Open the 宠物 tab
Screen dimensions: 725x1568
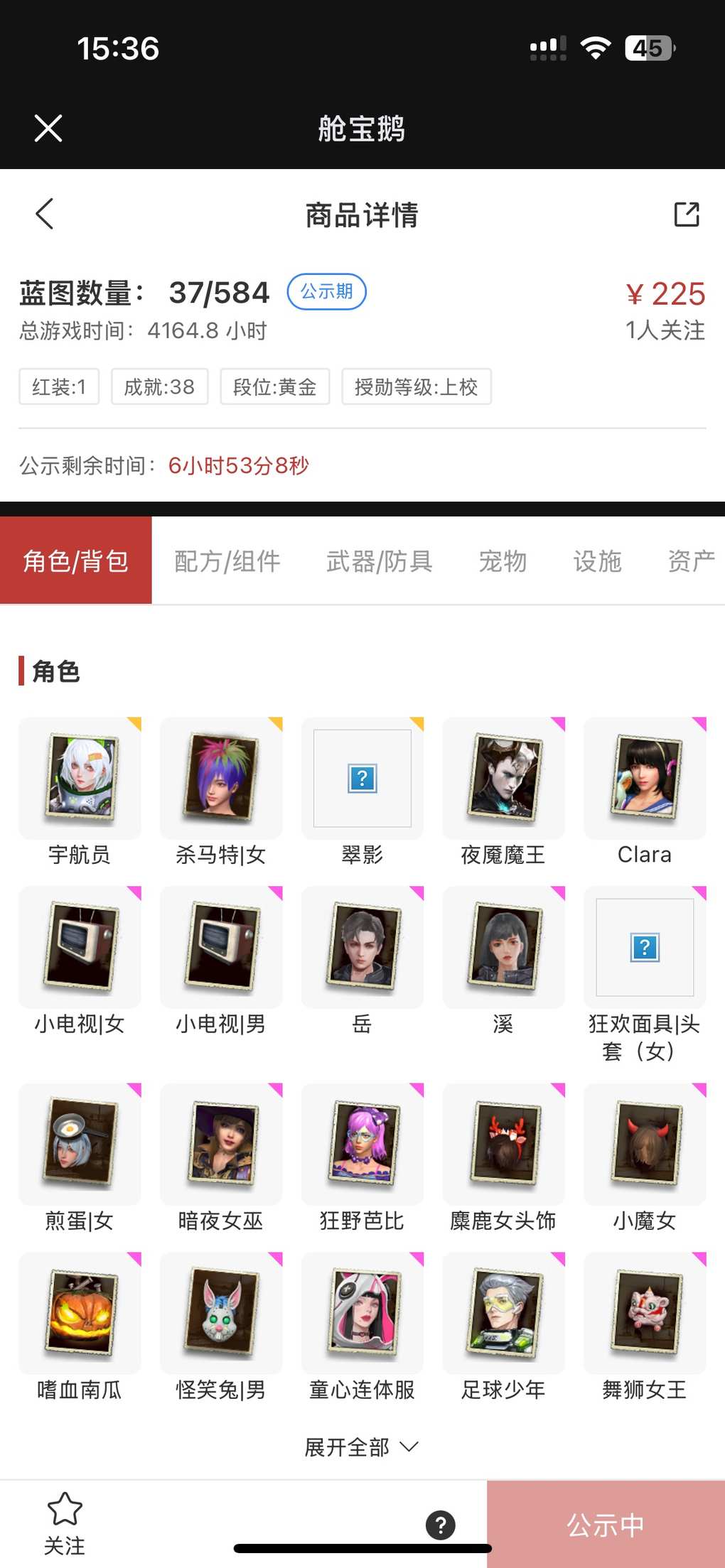[503, 561]
